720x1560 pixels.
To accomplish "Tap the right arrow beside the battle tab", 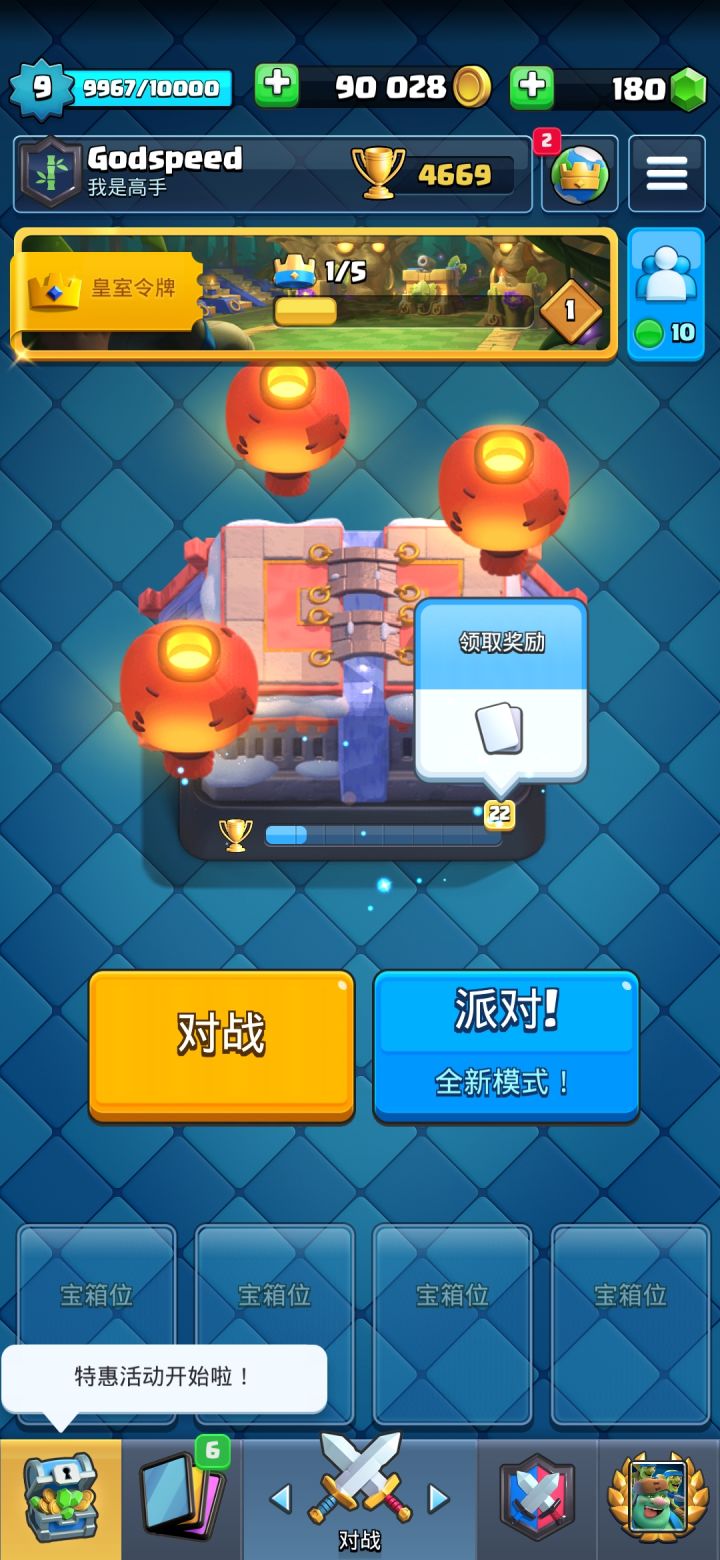I will click(438, 1497).
